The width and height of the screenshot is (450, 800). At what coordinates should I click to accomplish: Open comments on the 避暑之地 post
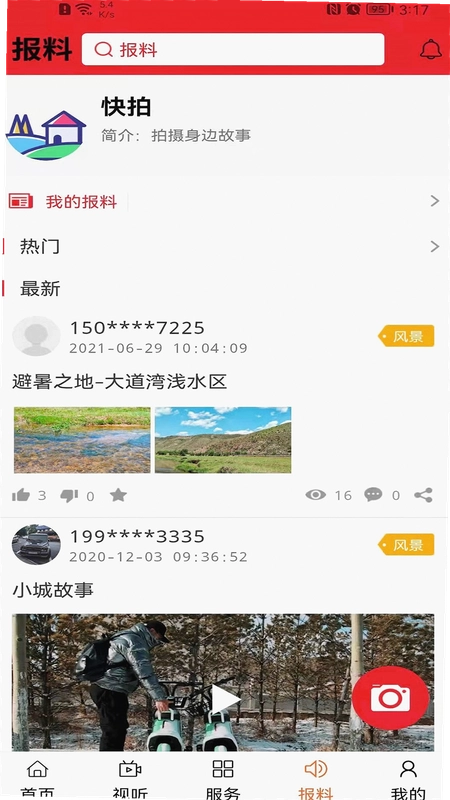pos(373,495)
